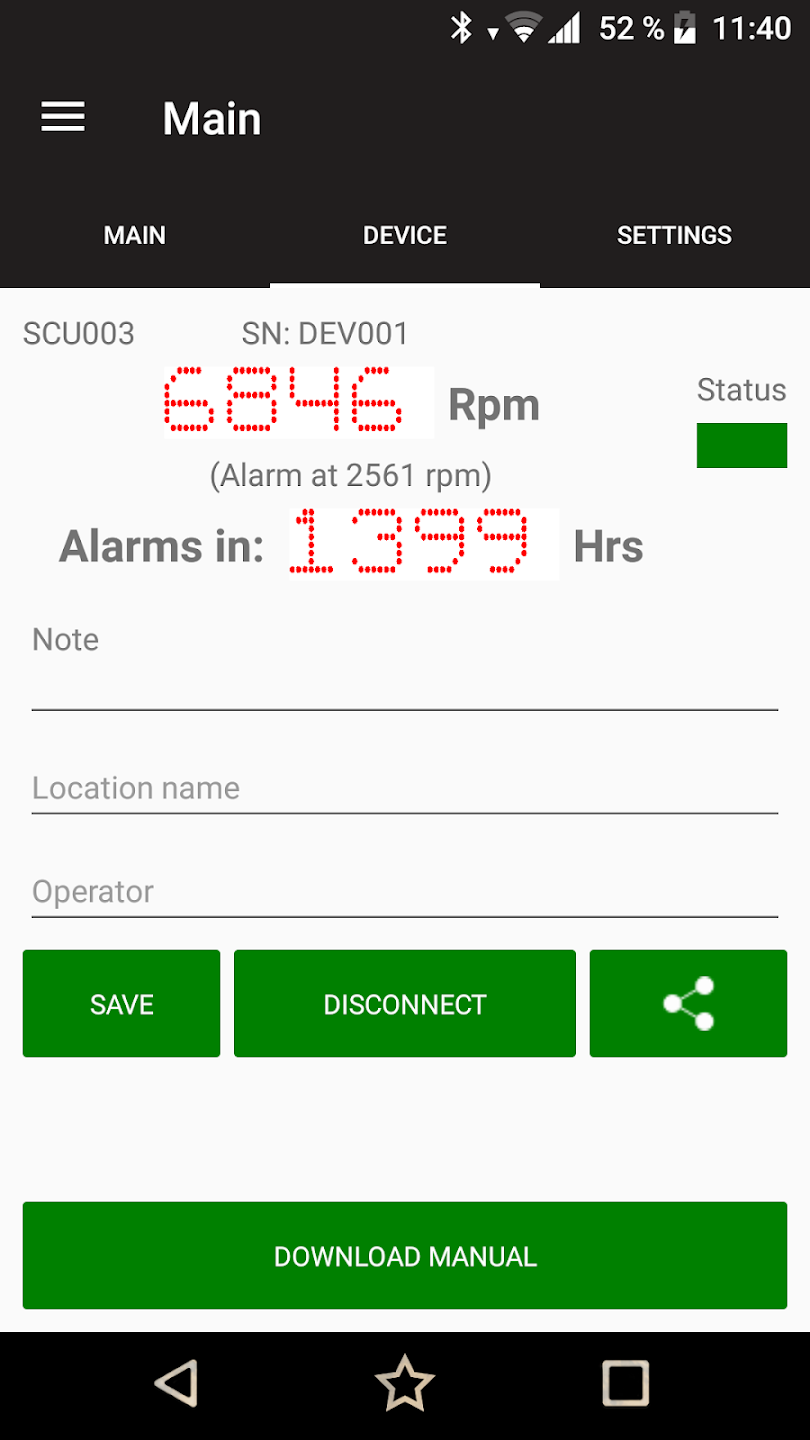Screen dimensions: 810x1440
Task: Select the DEVICE tab
Action: [405, 236]
